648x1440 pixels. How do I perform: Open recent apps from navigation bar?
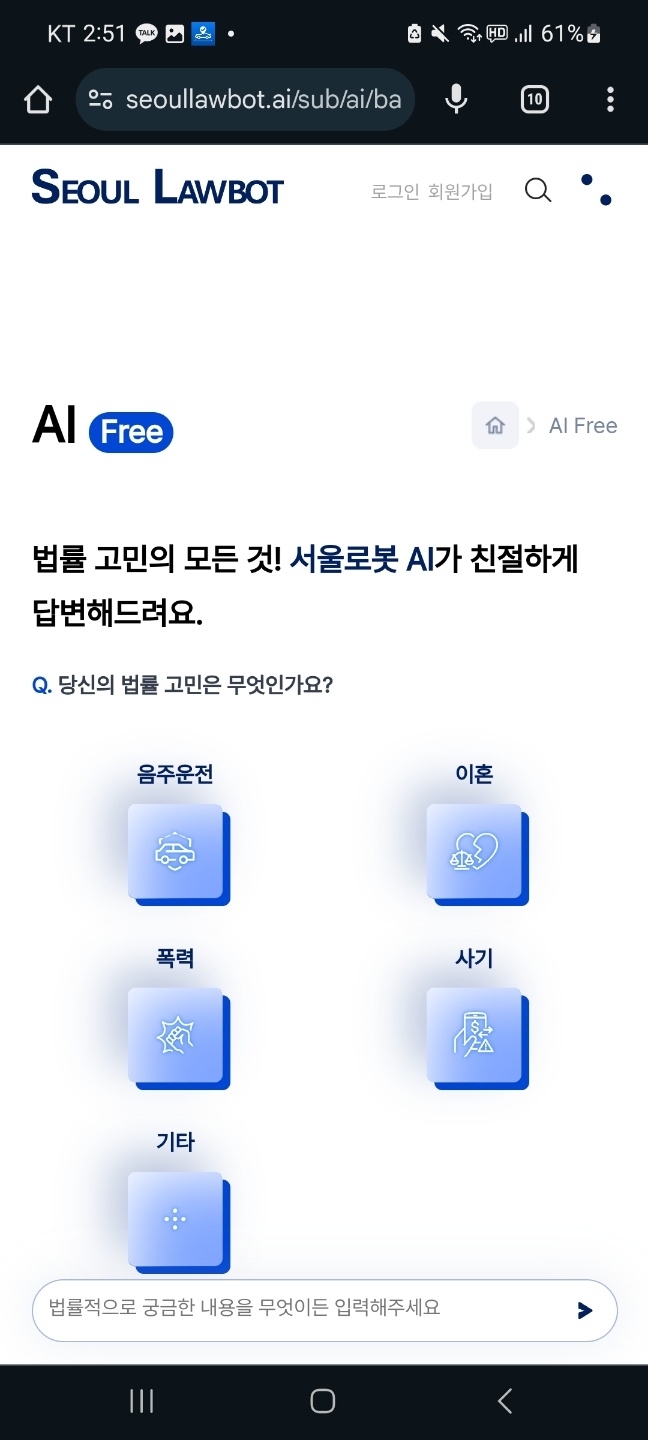(x=142, y=1401)
